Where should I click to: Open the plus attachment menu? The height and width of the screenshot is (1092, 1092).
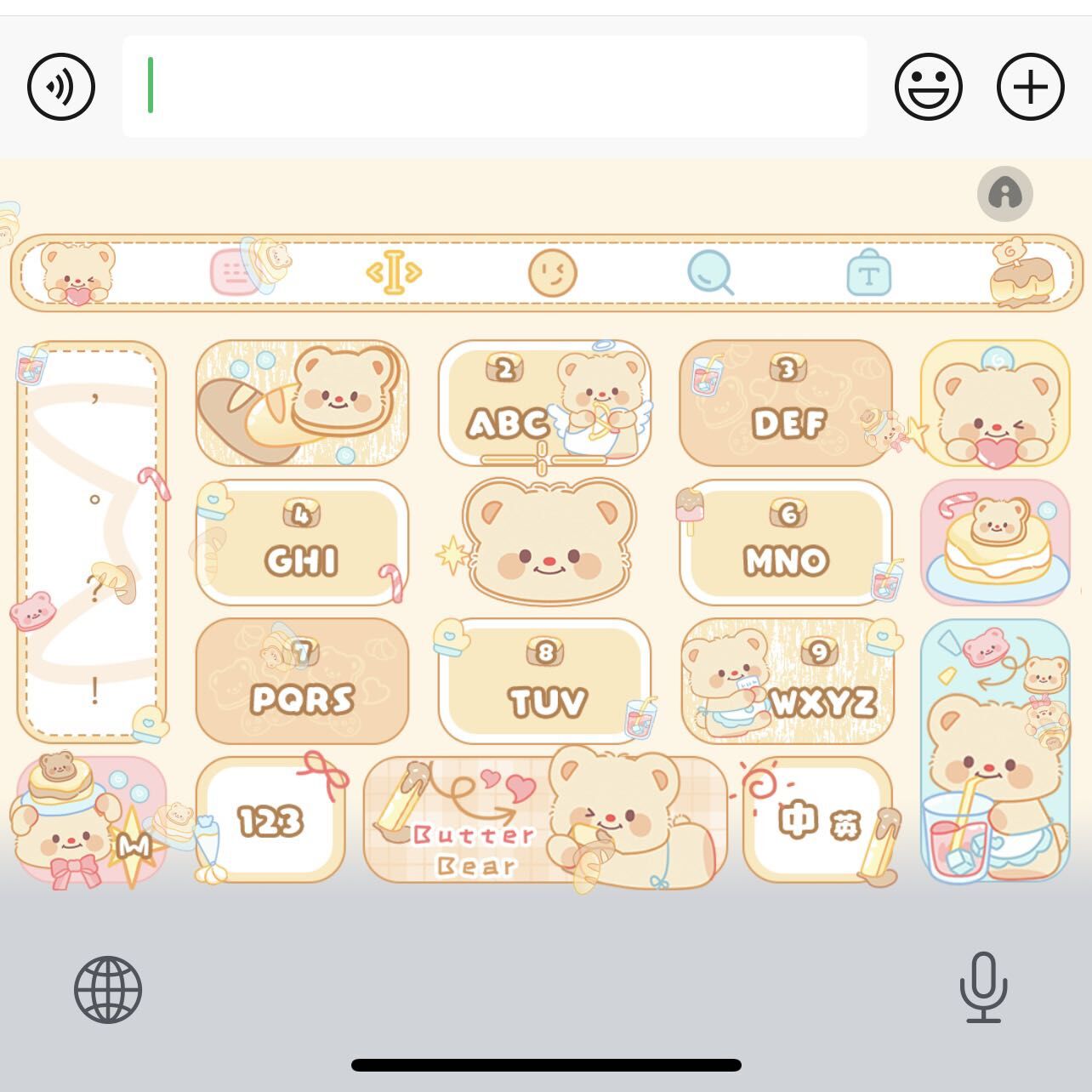pos(1030,86)
